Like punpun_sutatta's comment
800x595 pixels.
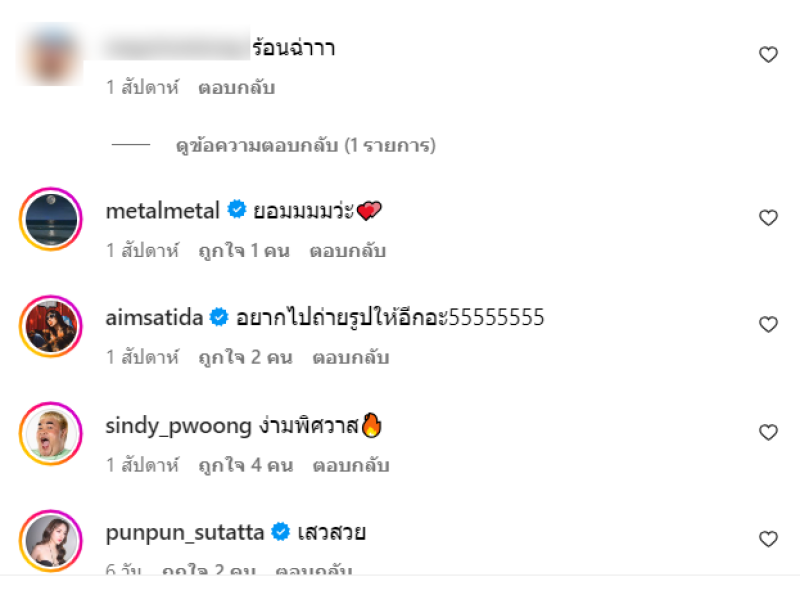[768, 540]
